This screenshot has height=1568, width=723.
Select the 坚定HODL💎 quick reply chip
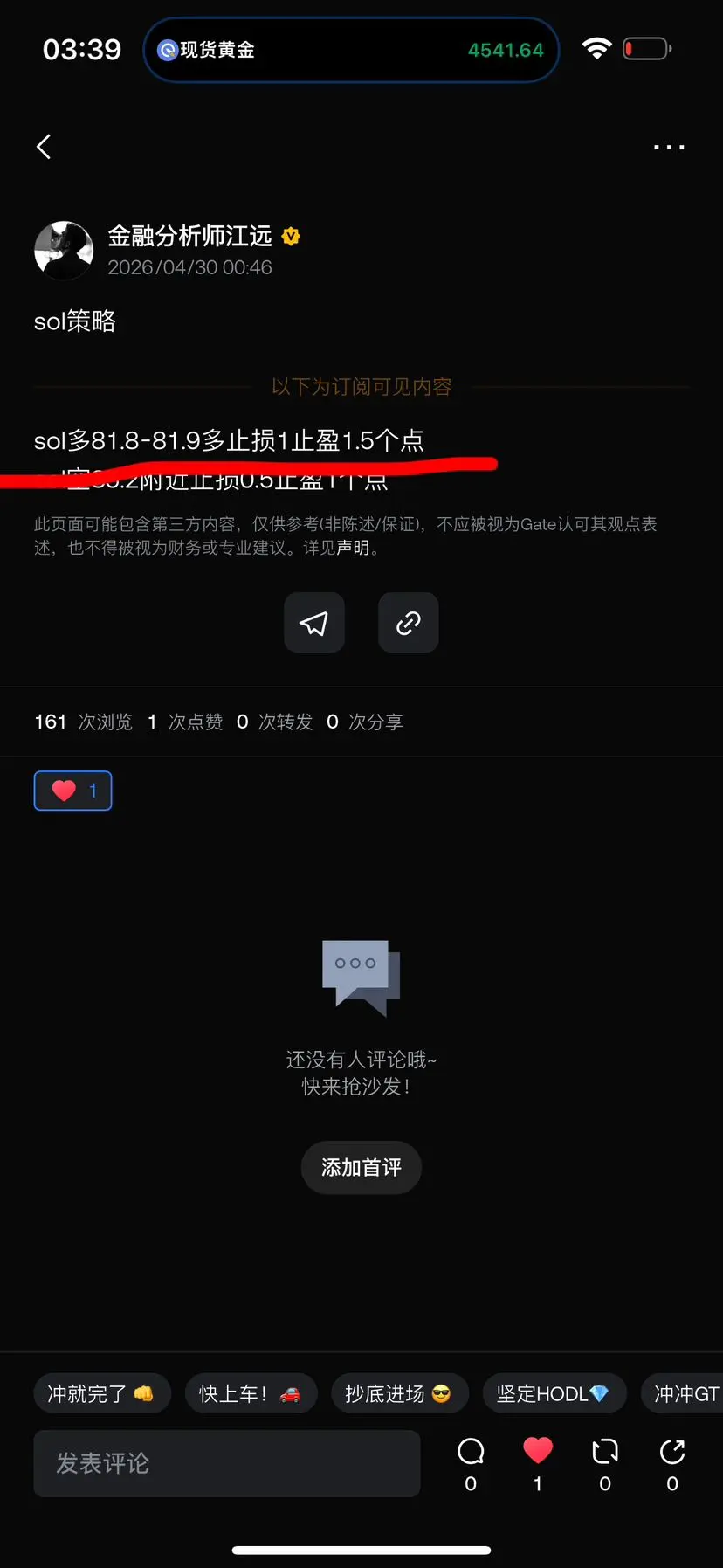point(554,1393)
